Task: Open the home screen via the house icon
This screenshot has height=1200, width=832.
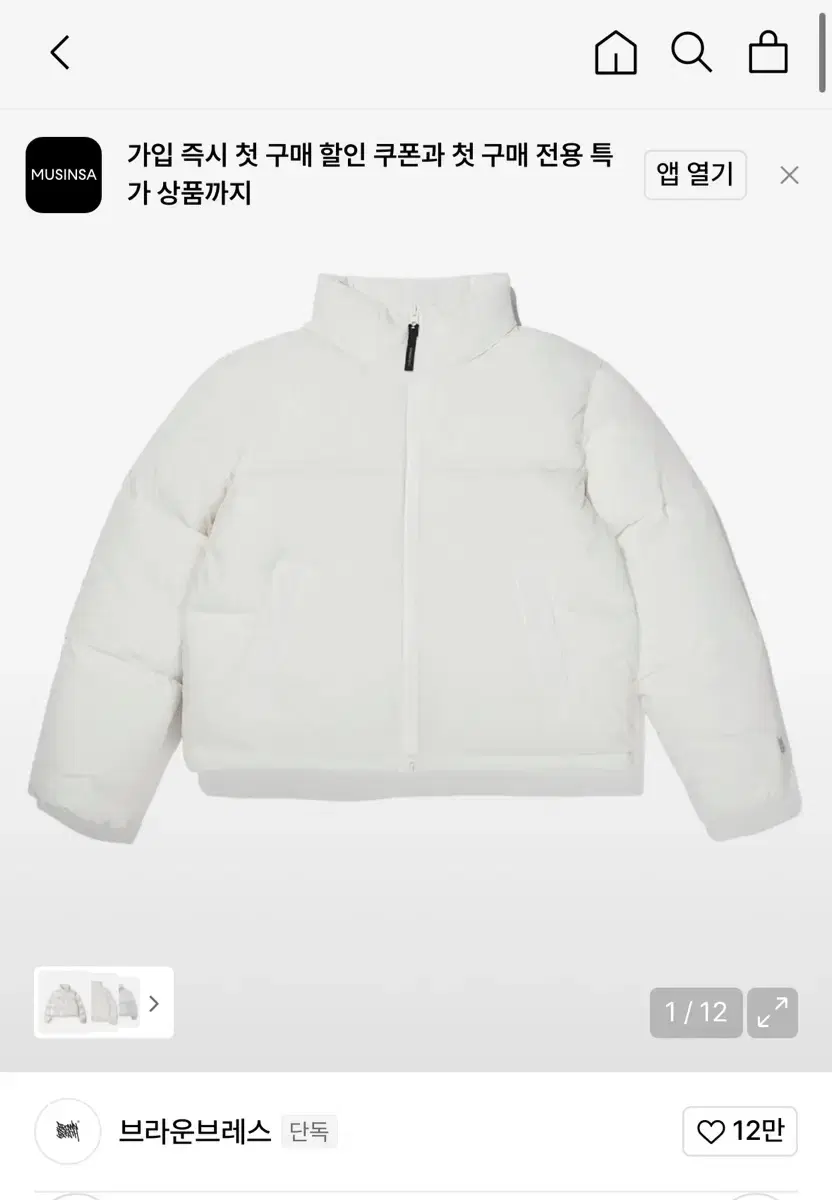Action: tap(616, 55)
